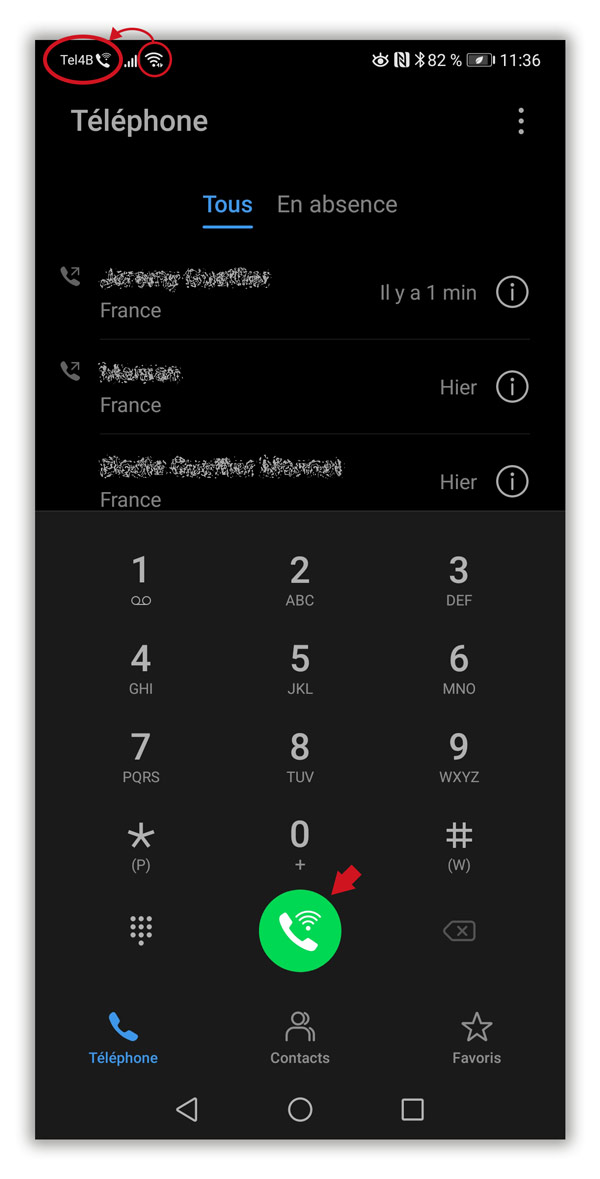Start the call with green Wi-Fi call button
This screenshot has width=600, height=1179.
pos(300,931)
